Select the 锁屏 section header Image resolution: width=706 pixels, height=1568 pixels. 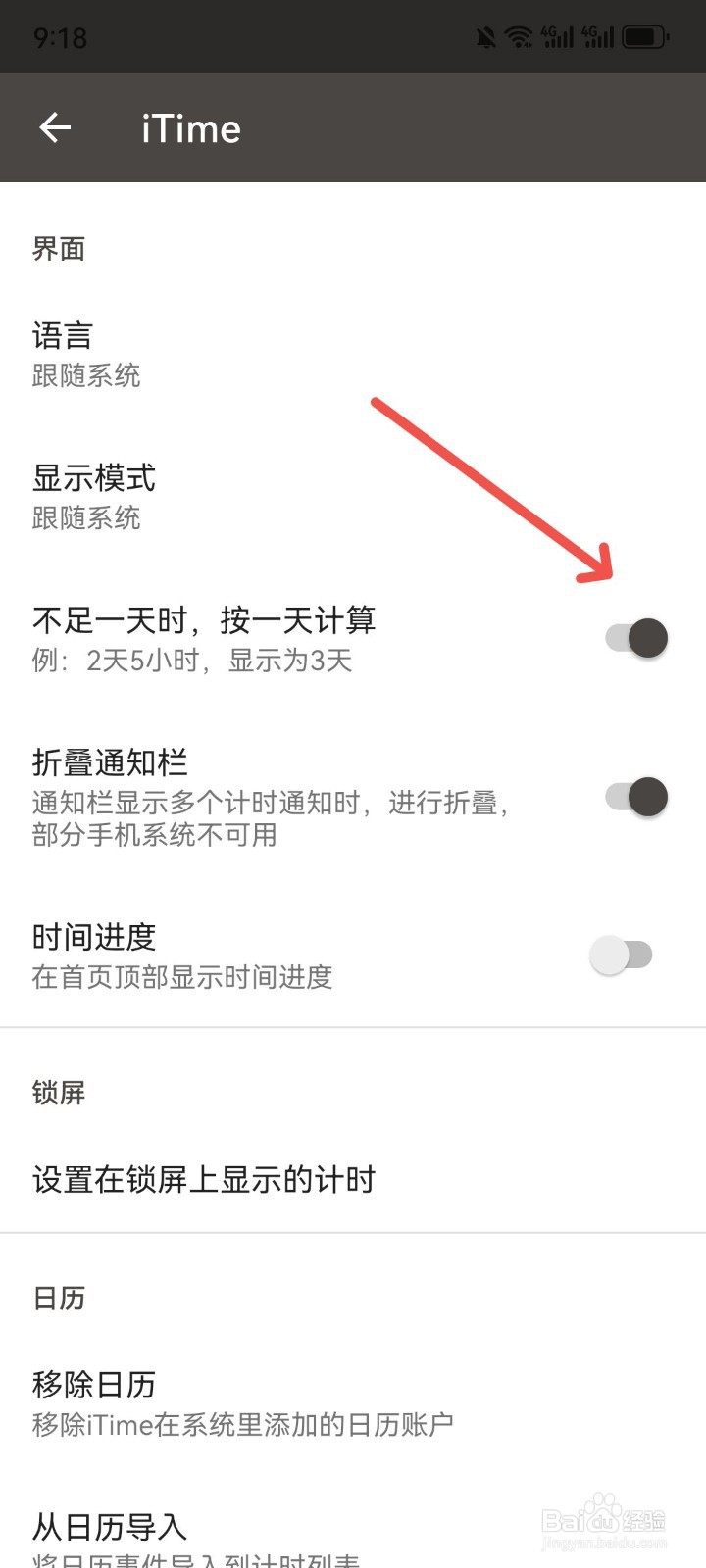tap(59, 1093)
